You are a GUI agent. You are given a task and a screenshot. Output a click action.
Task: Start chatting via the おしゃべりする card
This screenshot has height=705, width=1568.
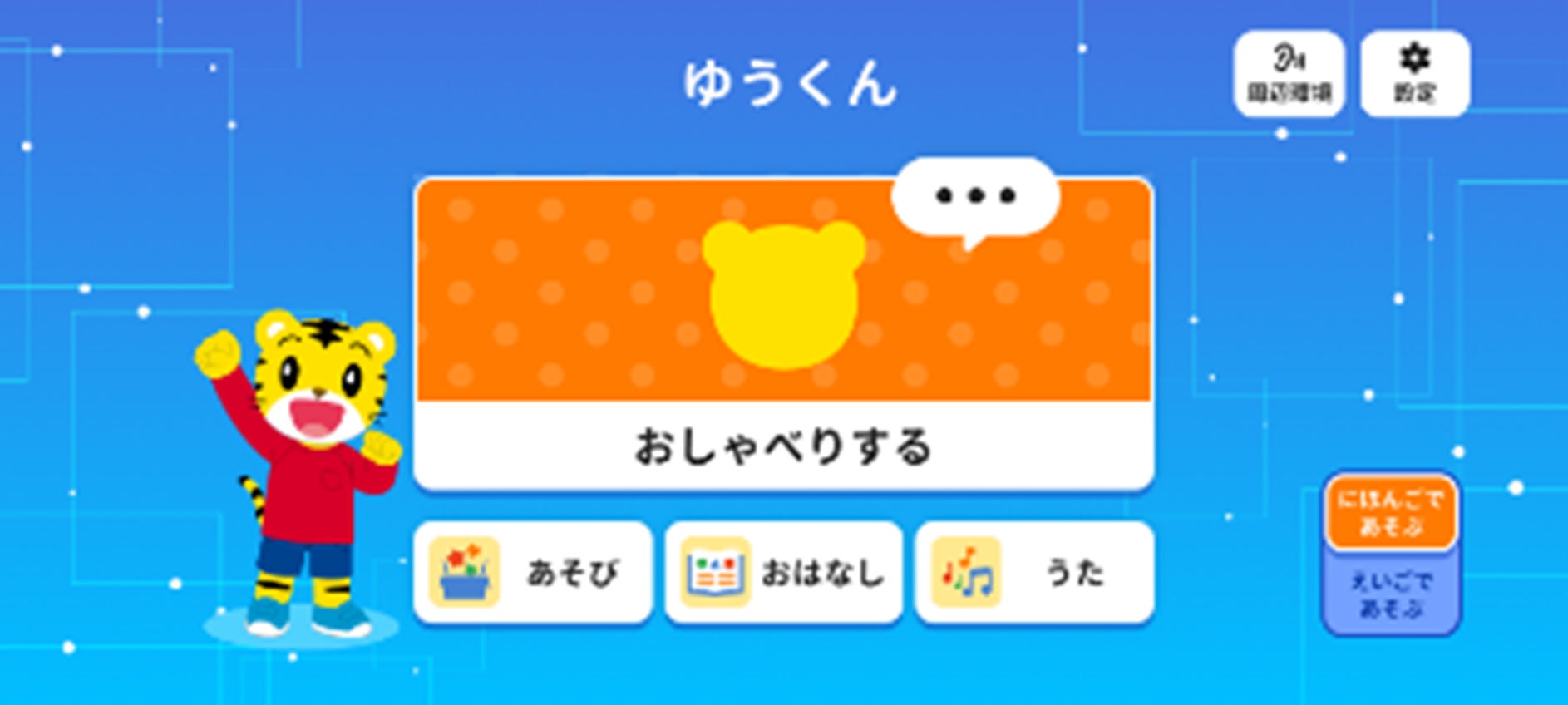[783, 333]
